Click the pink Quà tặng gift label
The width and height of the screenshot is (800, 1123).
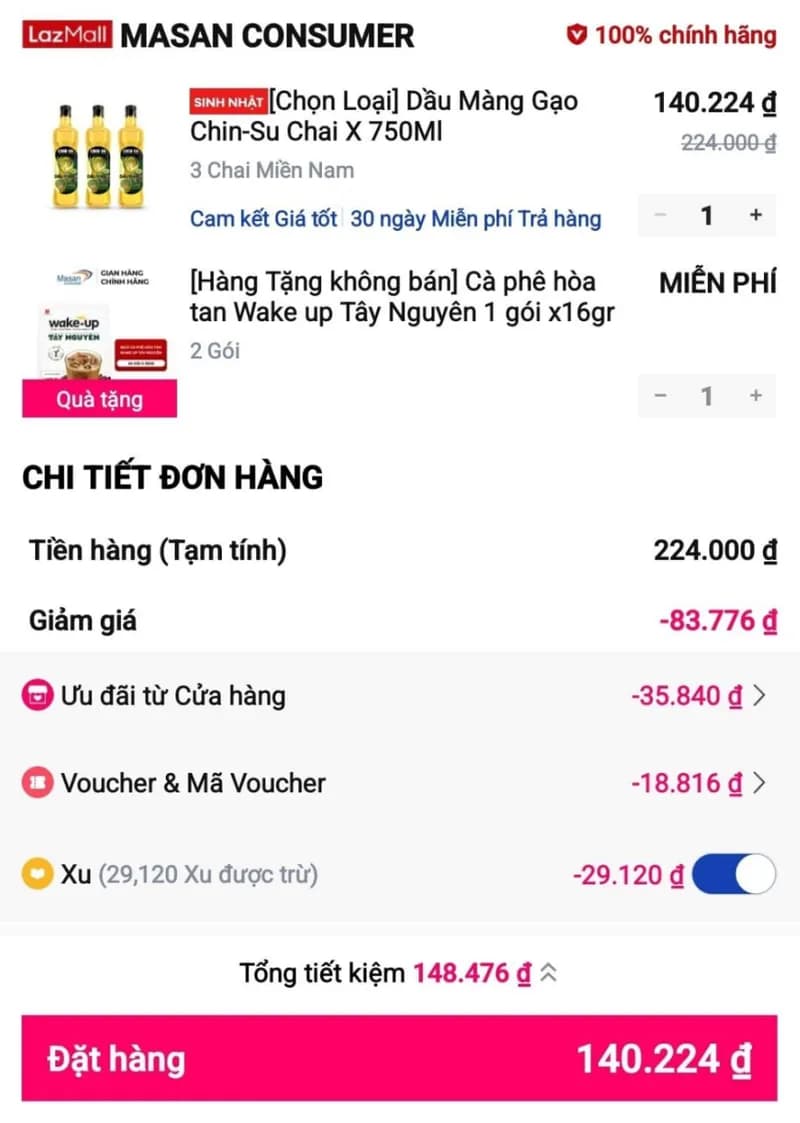point(97,399)
